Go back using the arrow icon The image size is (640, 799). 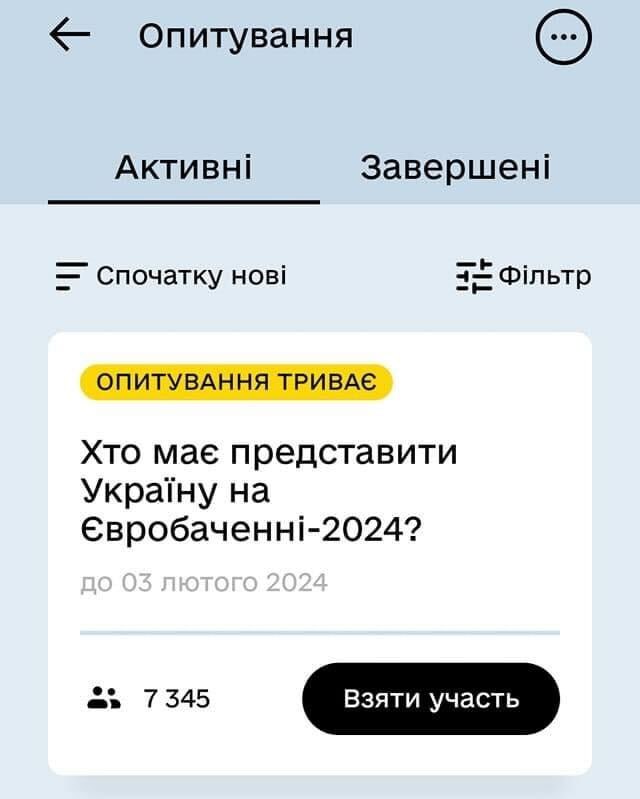pos(70,36)
